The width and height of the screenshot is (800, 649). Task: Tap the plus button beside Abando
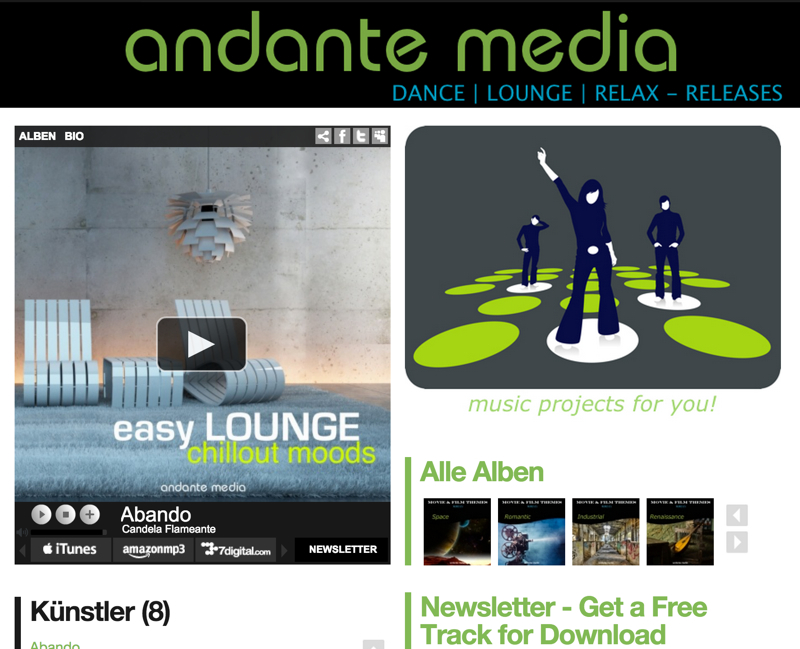(90, 514)
